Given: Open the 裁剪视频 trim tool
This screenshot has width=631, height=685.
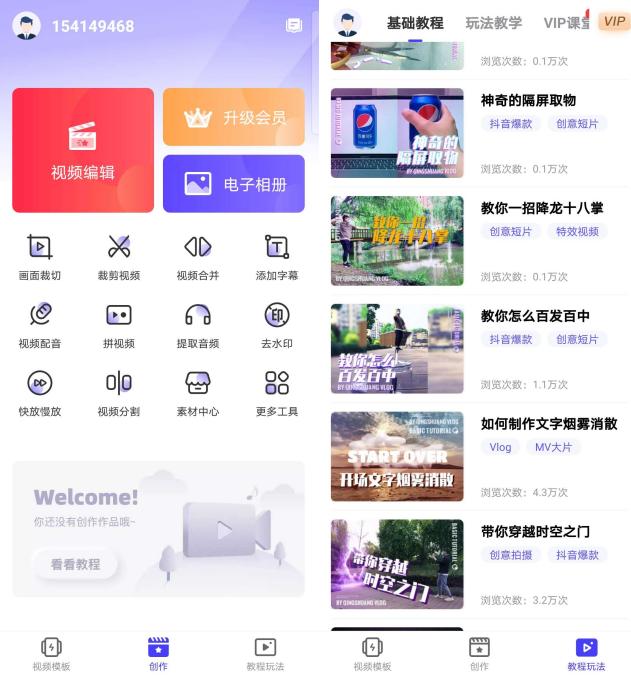Looking at the screenshot, I should [x=119, y=255].
